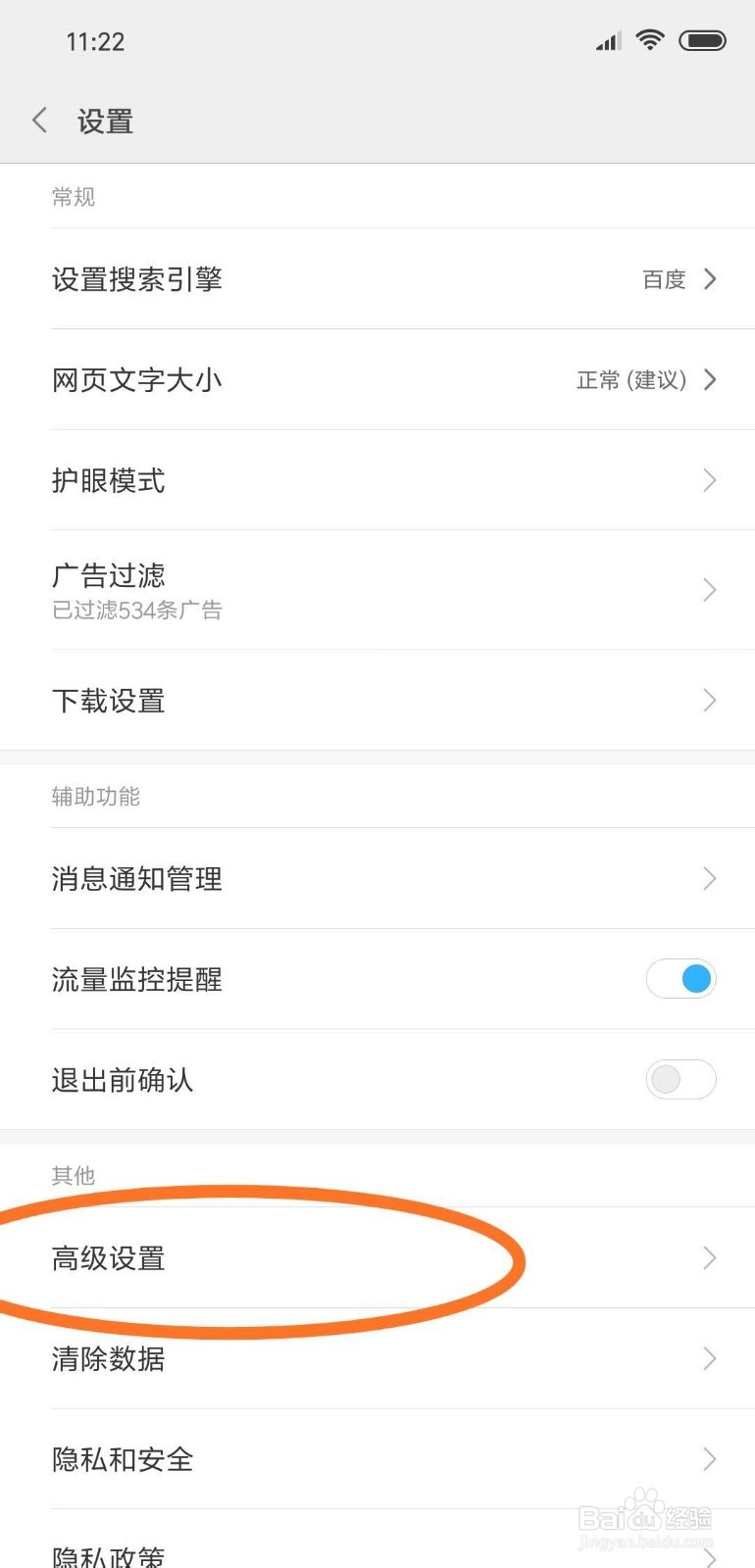Viewport: 755px width, 1568px height.
Task: Toggle 流量监控提醒 off then check state
Action: coord(680,978)
